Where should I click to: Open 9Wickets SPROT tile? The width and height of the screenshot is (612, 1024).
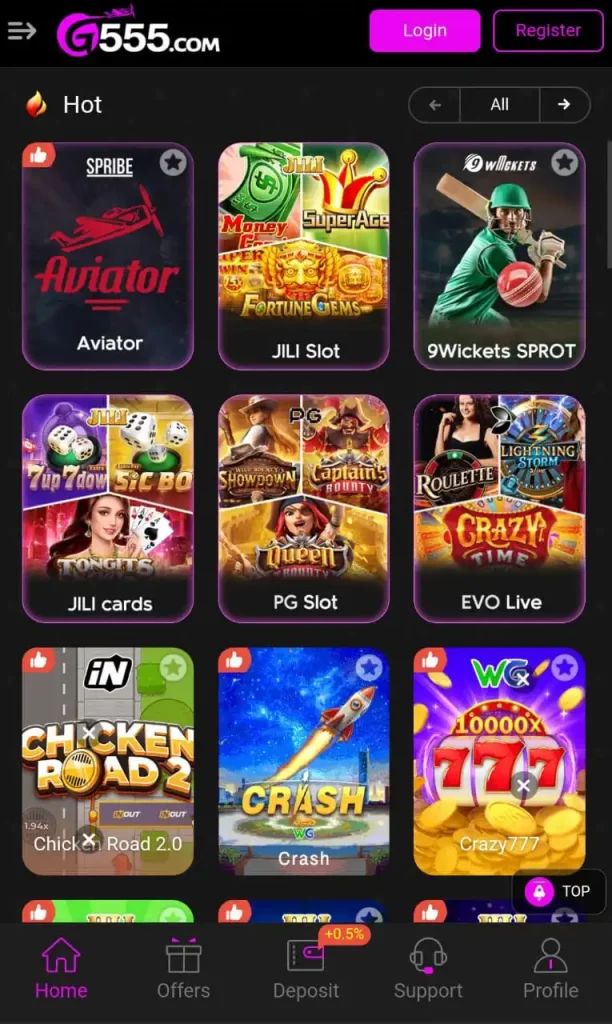(x=499, y=256)
